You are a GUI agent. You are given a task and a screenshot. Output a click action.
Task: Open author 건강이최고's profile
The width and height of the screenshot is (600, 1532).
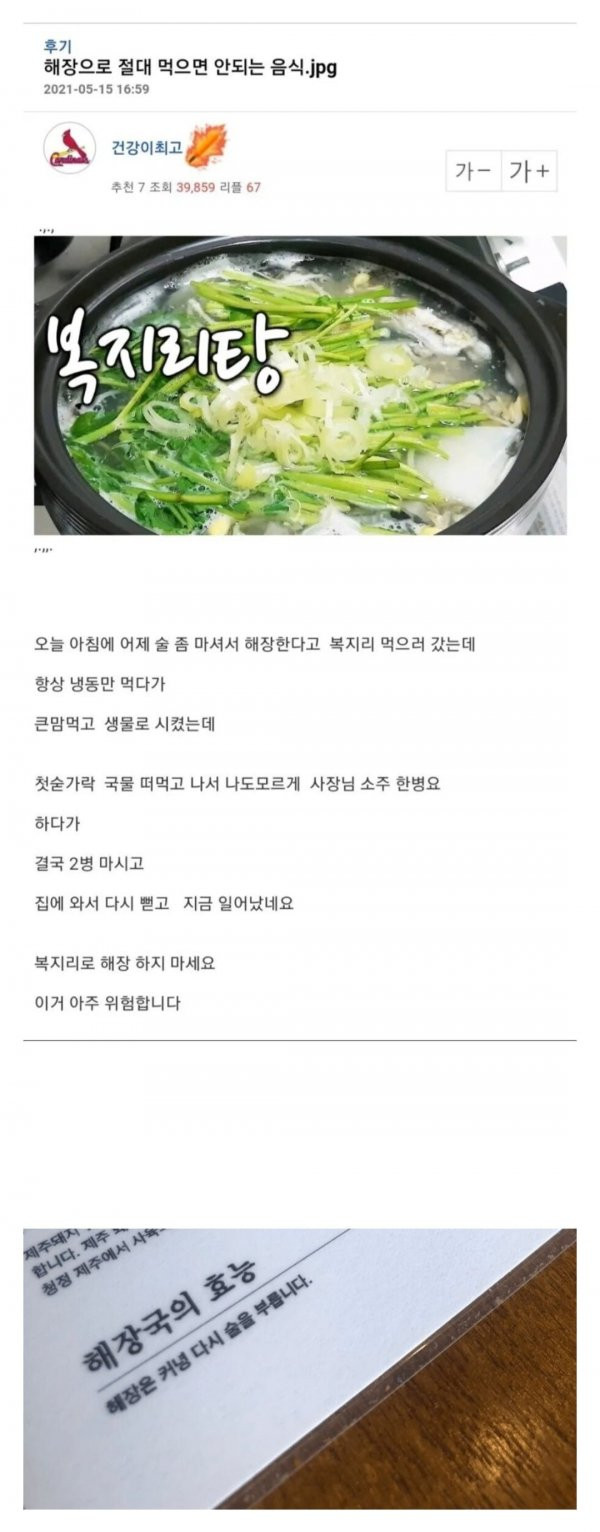click(146, 148)
